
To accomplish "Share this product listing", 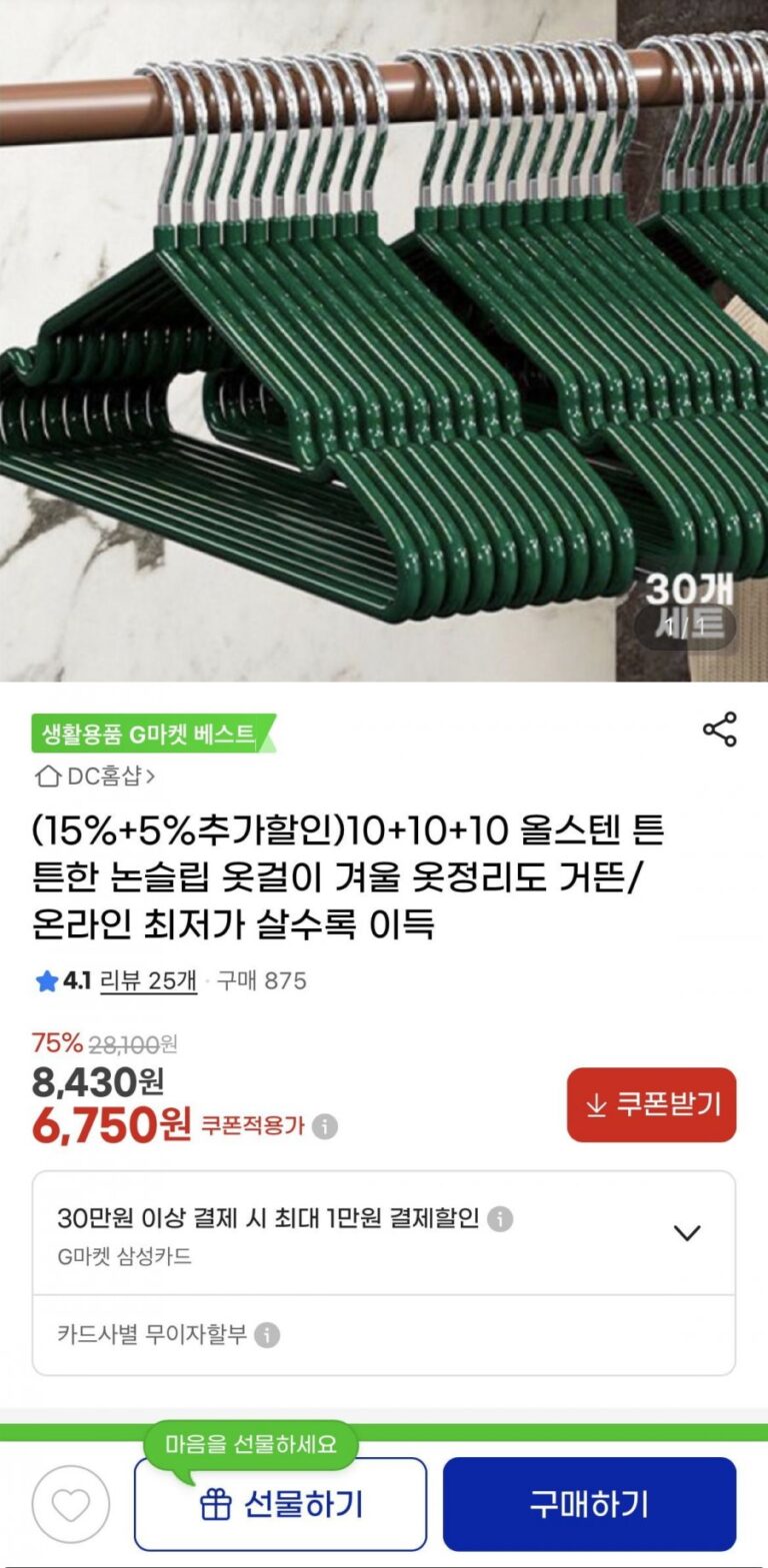I will click(x=719, y=730).
